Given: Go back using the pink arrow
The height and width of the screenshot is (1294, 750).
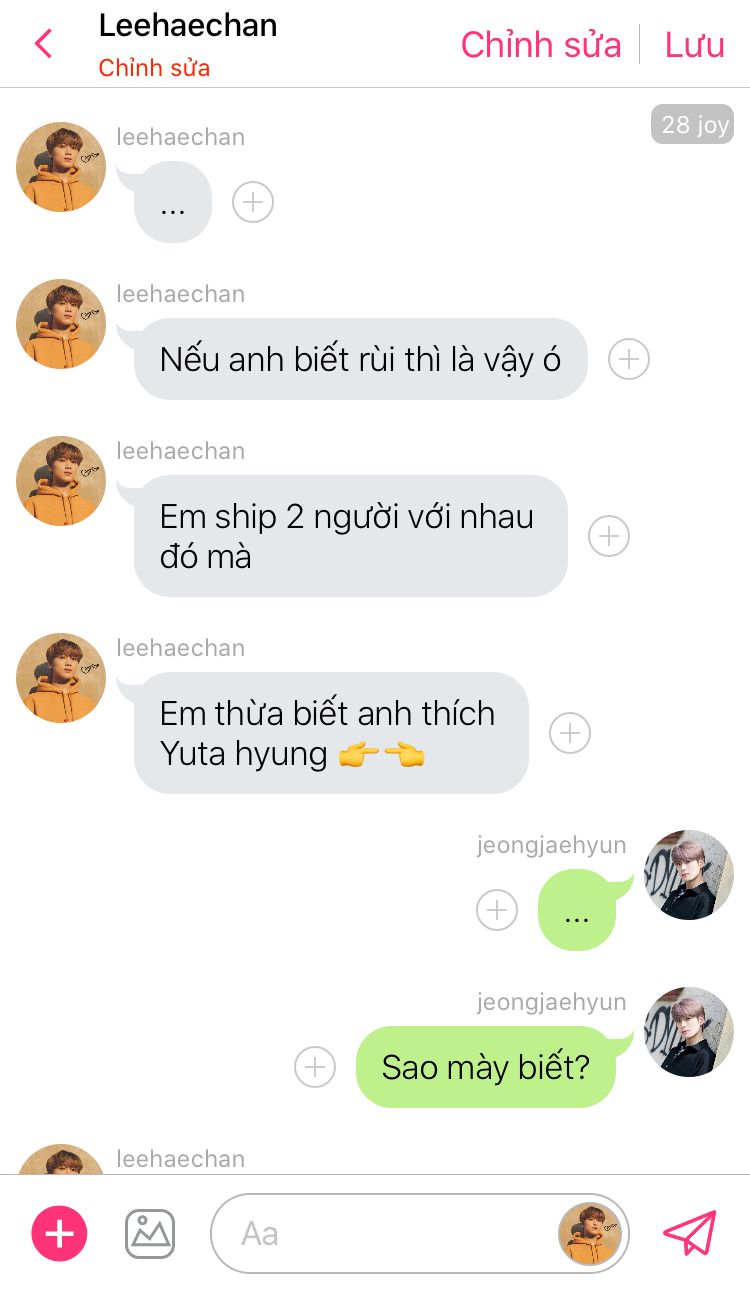Looking at the screenshot, I should (43, 44).
